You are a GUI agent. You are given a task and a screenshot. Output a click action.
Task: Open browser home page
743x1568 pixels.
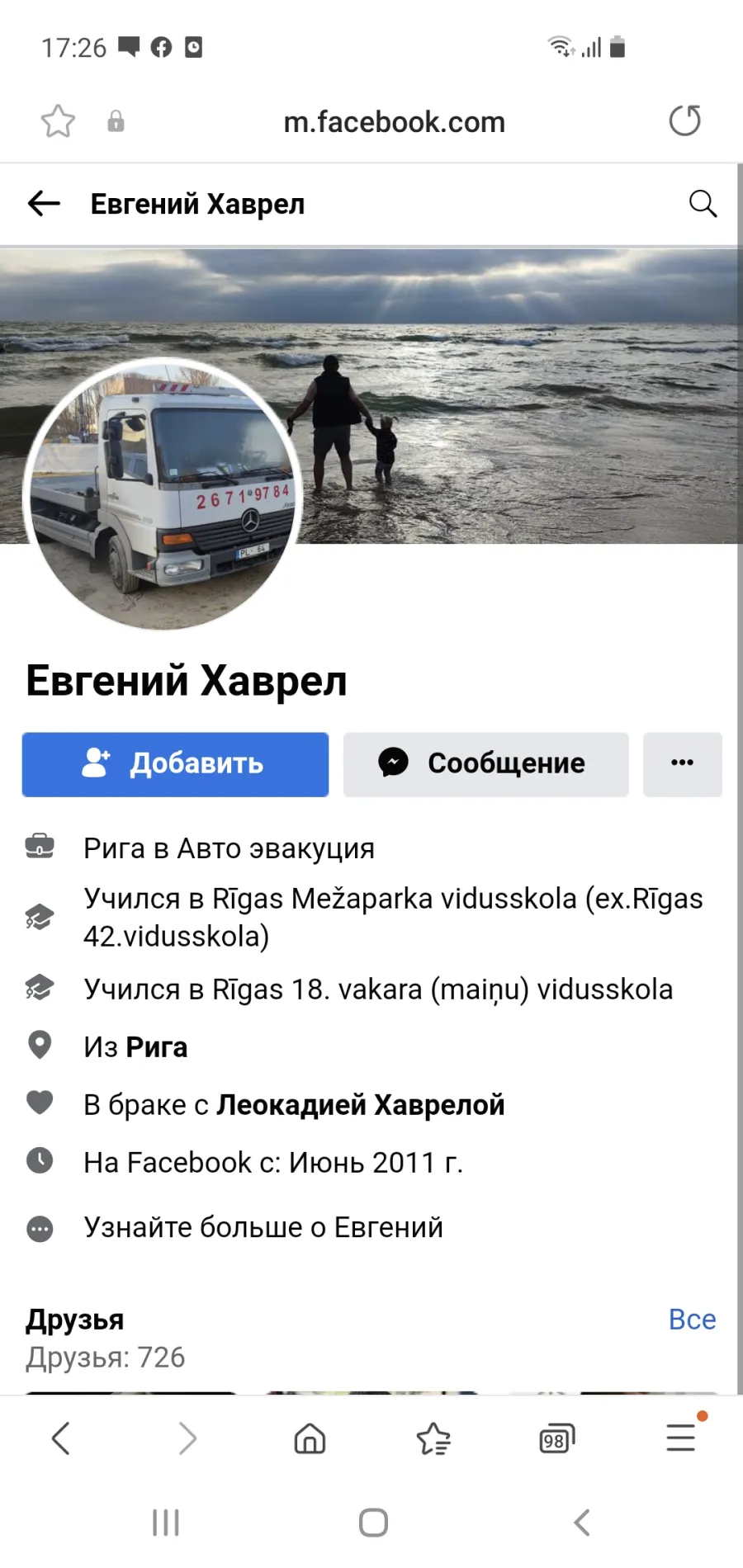point(310,1438)
